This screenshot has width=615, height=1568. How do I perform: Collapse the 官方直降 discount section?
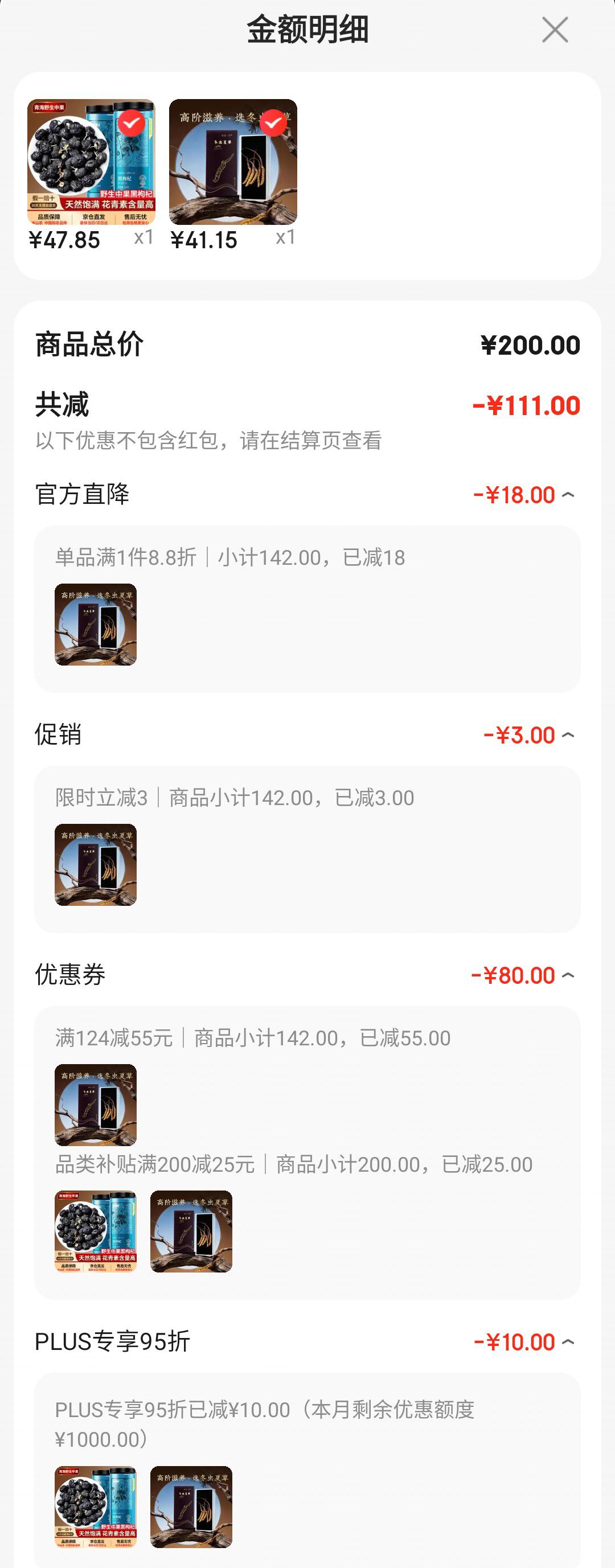coord(568,495)
